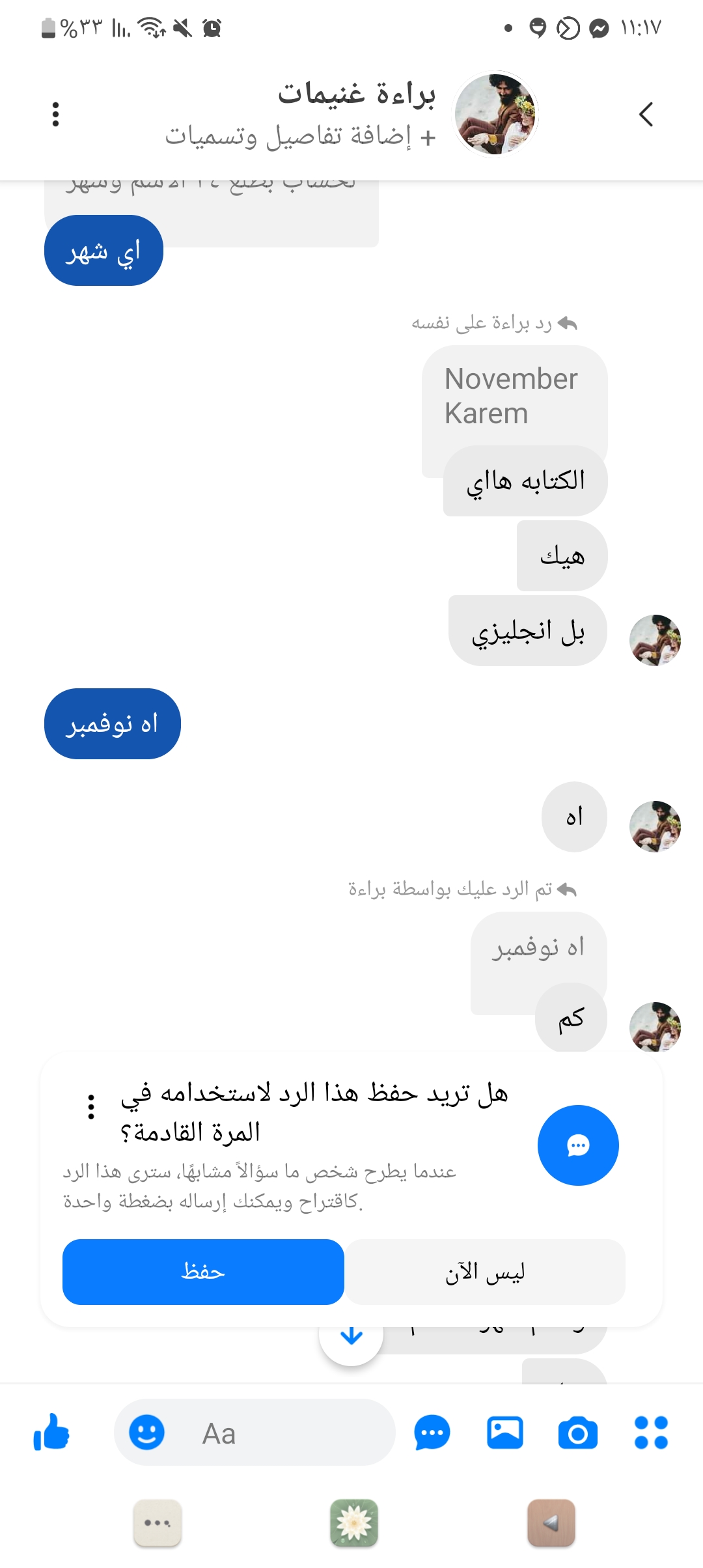Image resolution: width=703 pixels, height=1568 pixels.
Task: Open the emoji picker
Action: pyautogui.click(x=146, y=1433)
